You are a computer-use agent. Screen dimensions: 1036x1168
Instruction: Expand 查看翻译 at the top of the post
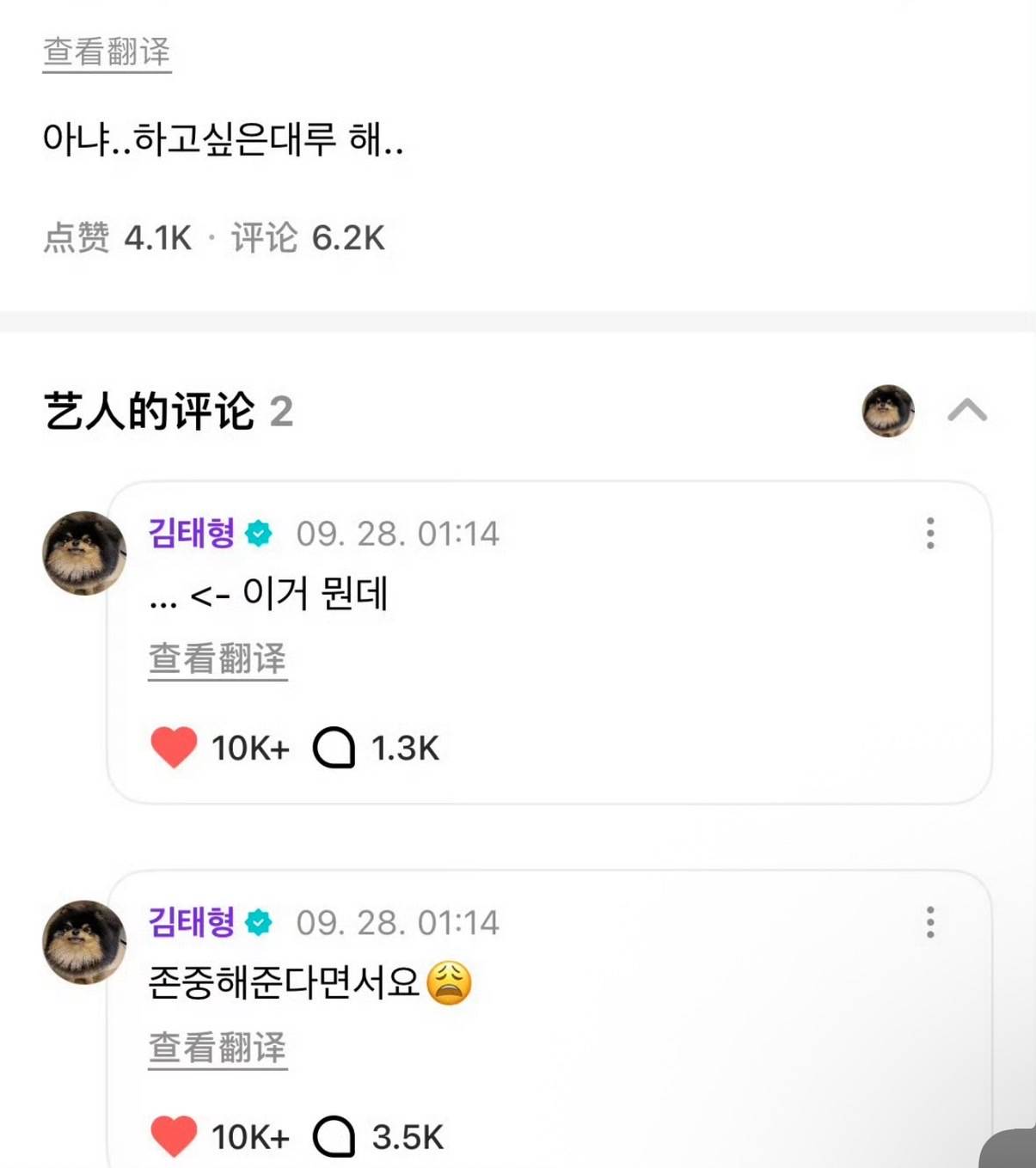tap(107, 53)
